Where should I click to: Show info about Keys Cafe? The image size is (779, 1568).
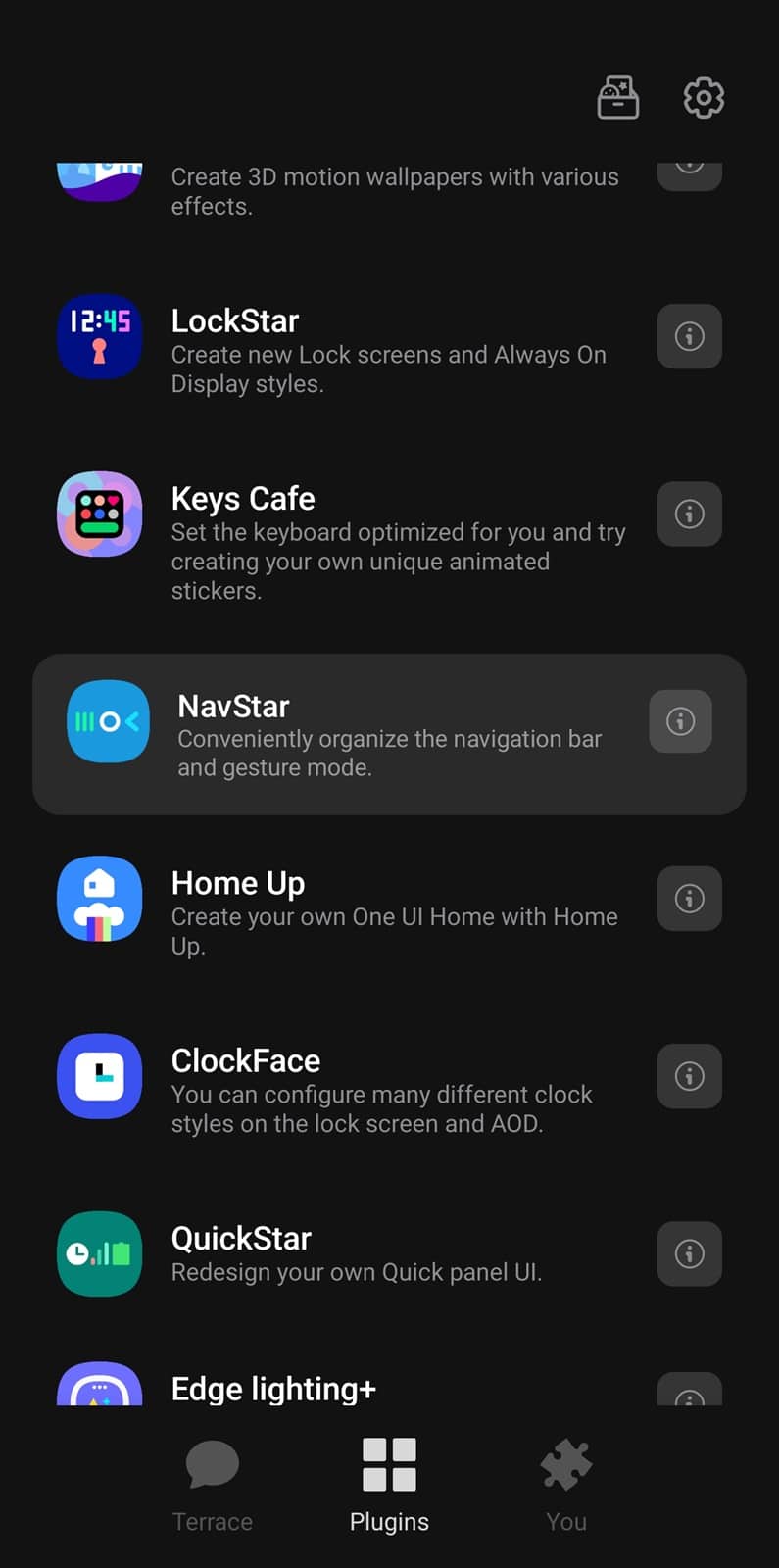(689, 514)
